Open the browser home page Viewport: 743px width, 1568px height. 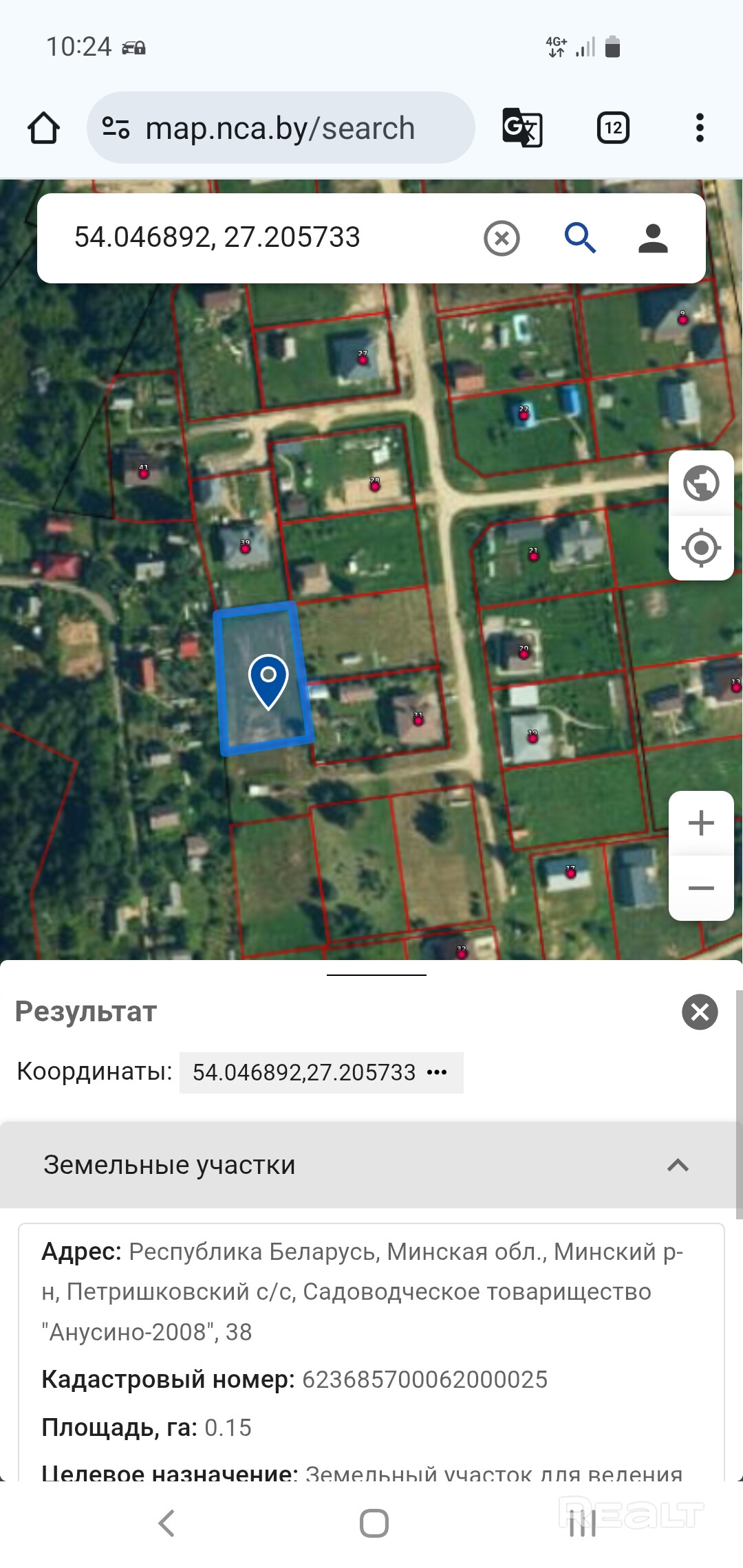(x=43, y=128)
